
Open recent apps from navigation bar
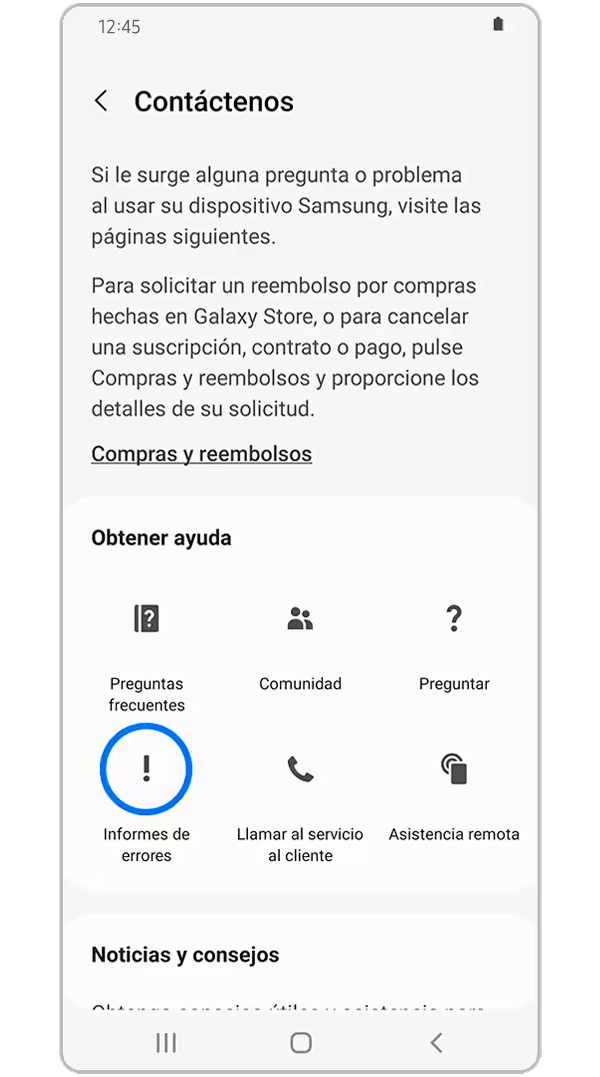tap(166, 1043)
